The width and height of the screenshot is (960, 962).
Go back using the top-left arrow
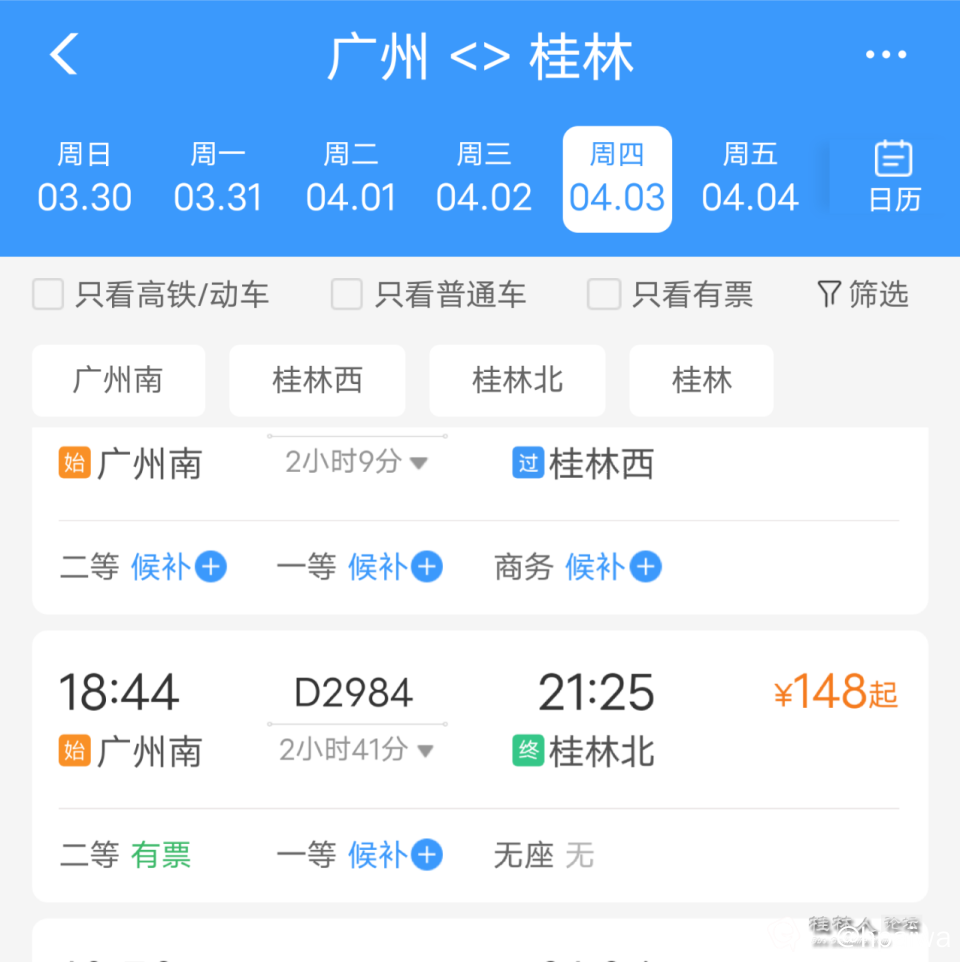click(x=64, y=55)
